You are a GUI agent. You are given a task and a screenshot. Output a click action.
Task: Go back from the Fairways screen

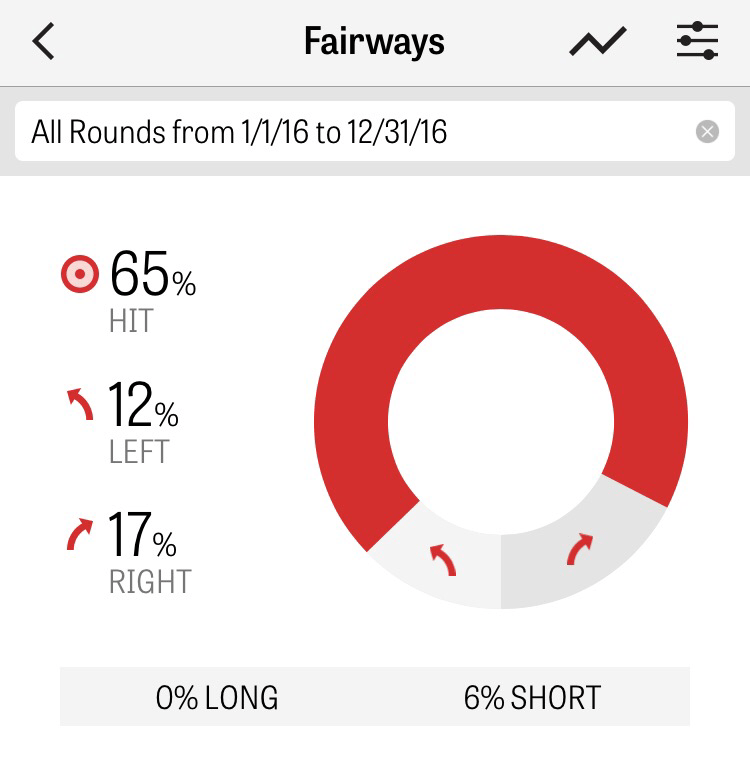[x=43, y=42]
